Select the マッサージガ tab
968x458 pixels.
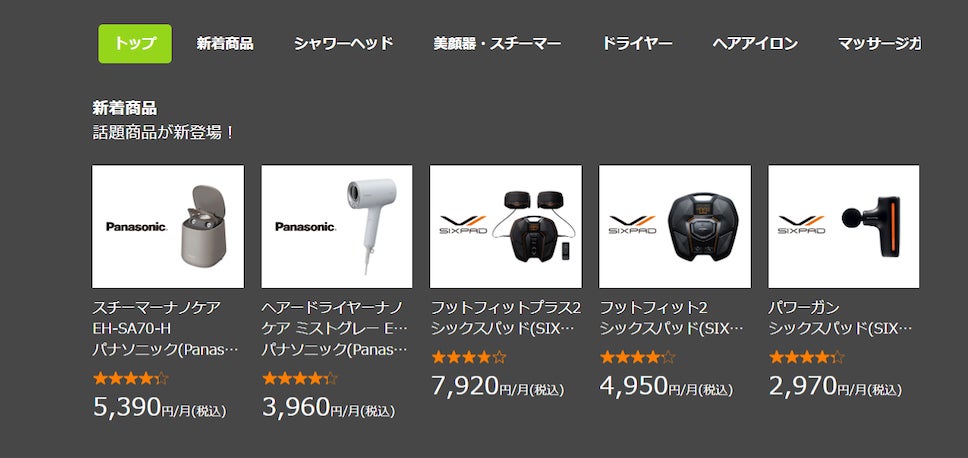tap(878, 43)
